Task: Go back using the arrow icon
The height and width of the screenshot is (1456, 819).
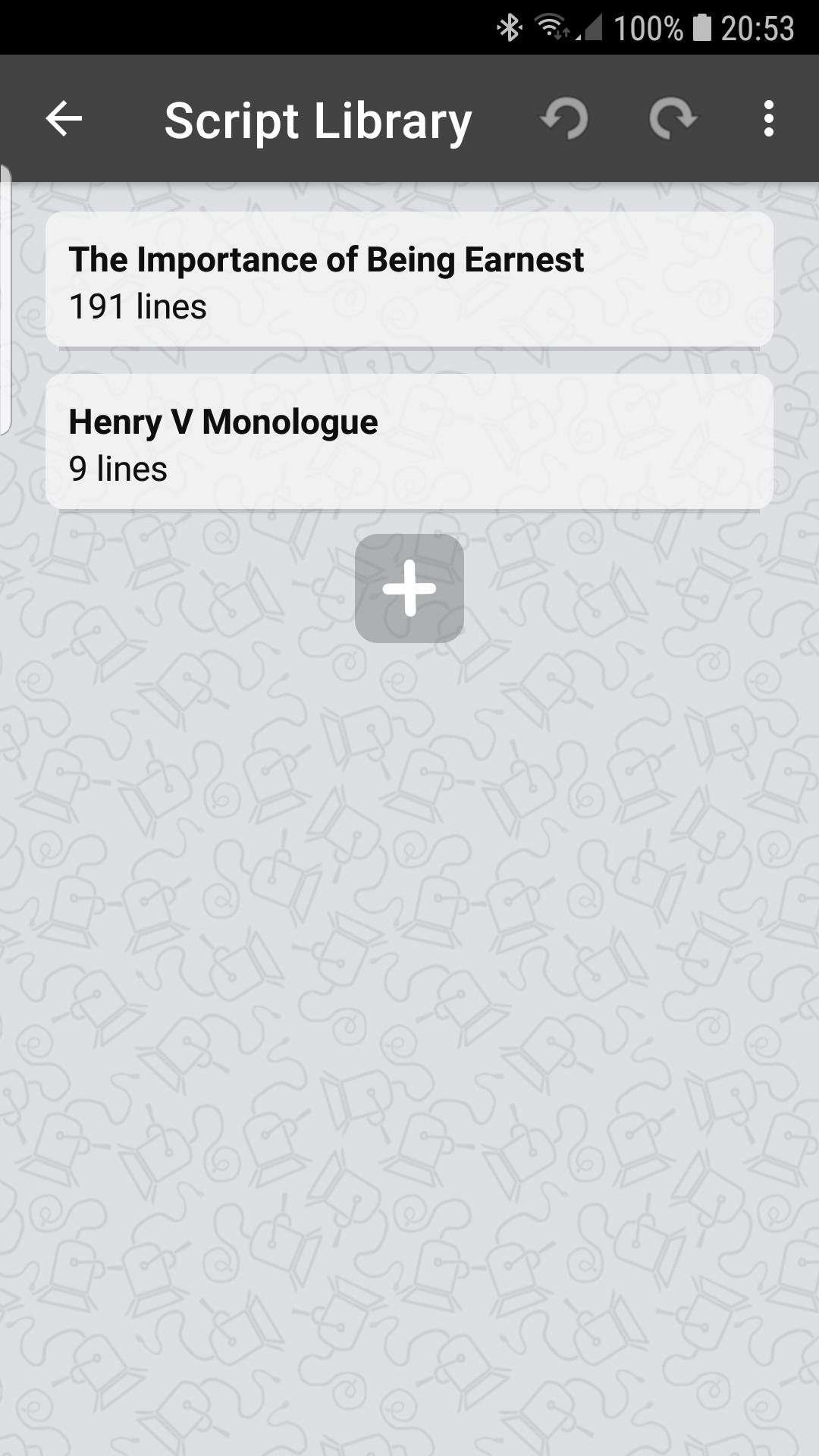Action: [64, 119]
